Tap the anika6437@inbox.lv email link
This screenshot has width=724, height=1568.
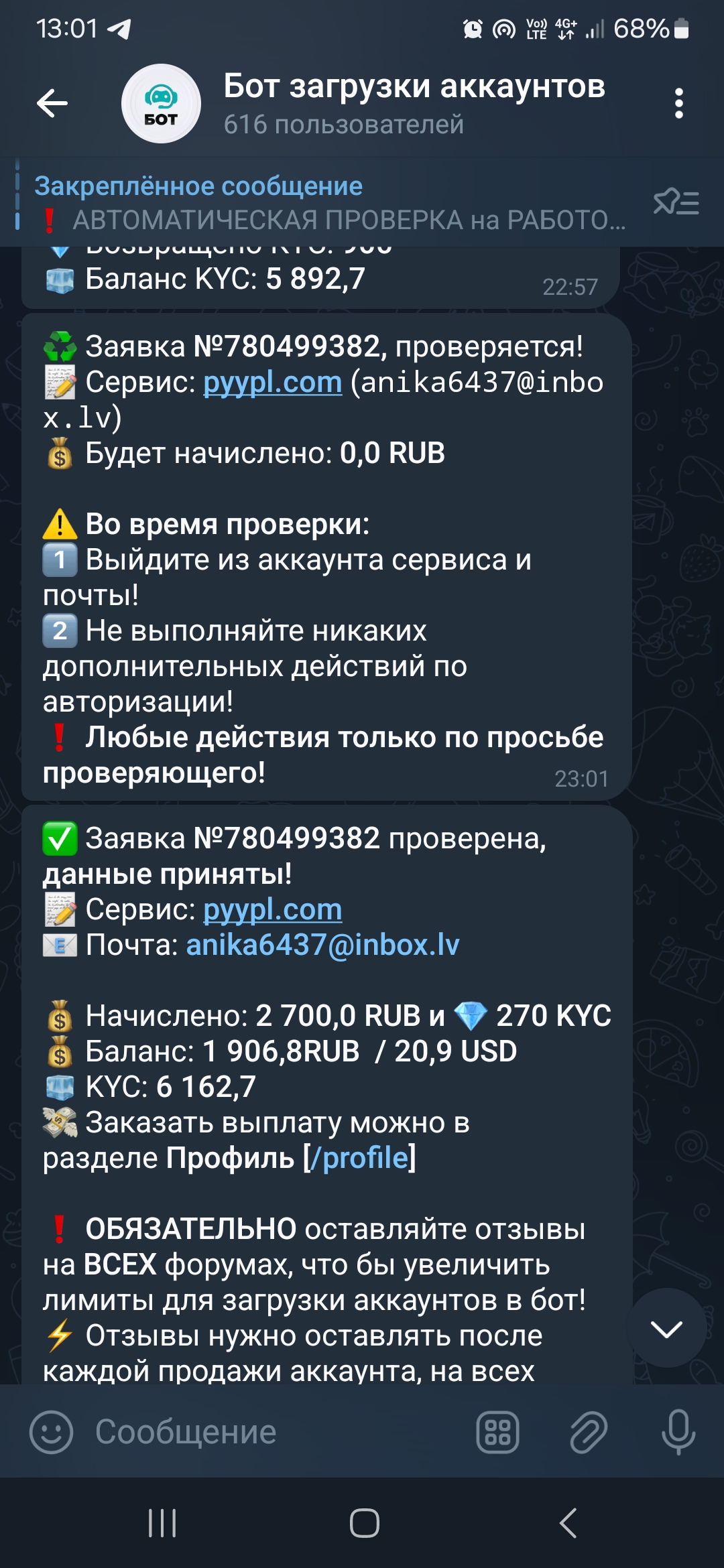(322, 945)
